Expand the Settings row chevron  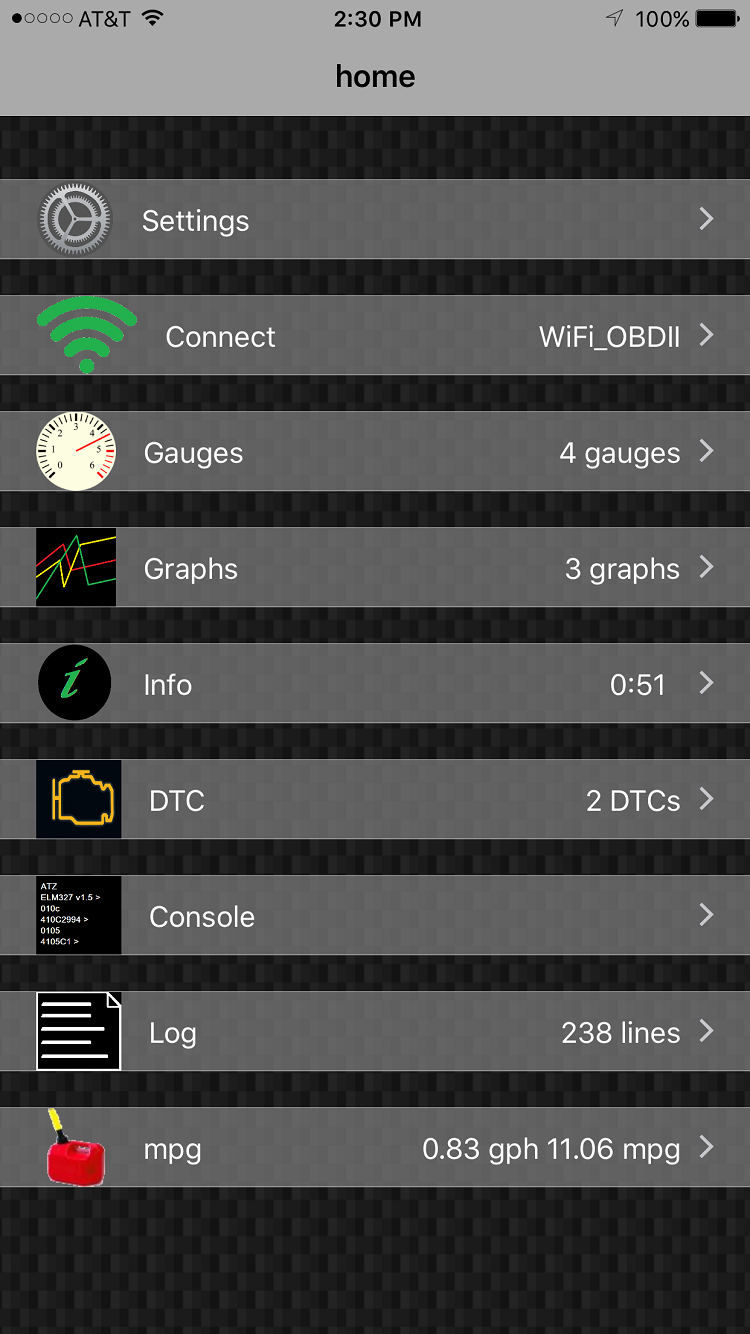707,218
